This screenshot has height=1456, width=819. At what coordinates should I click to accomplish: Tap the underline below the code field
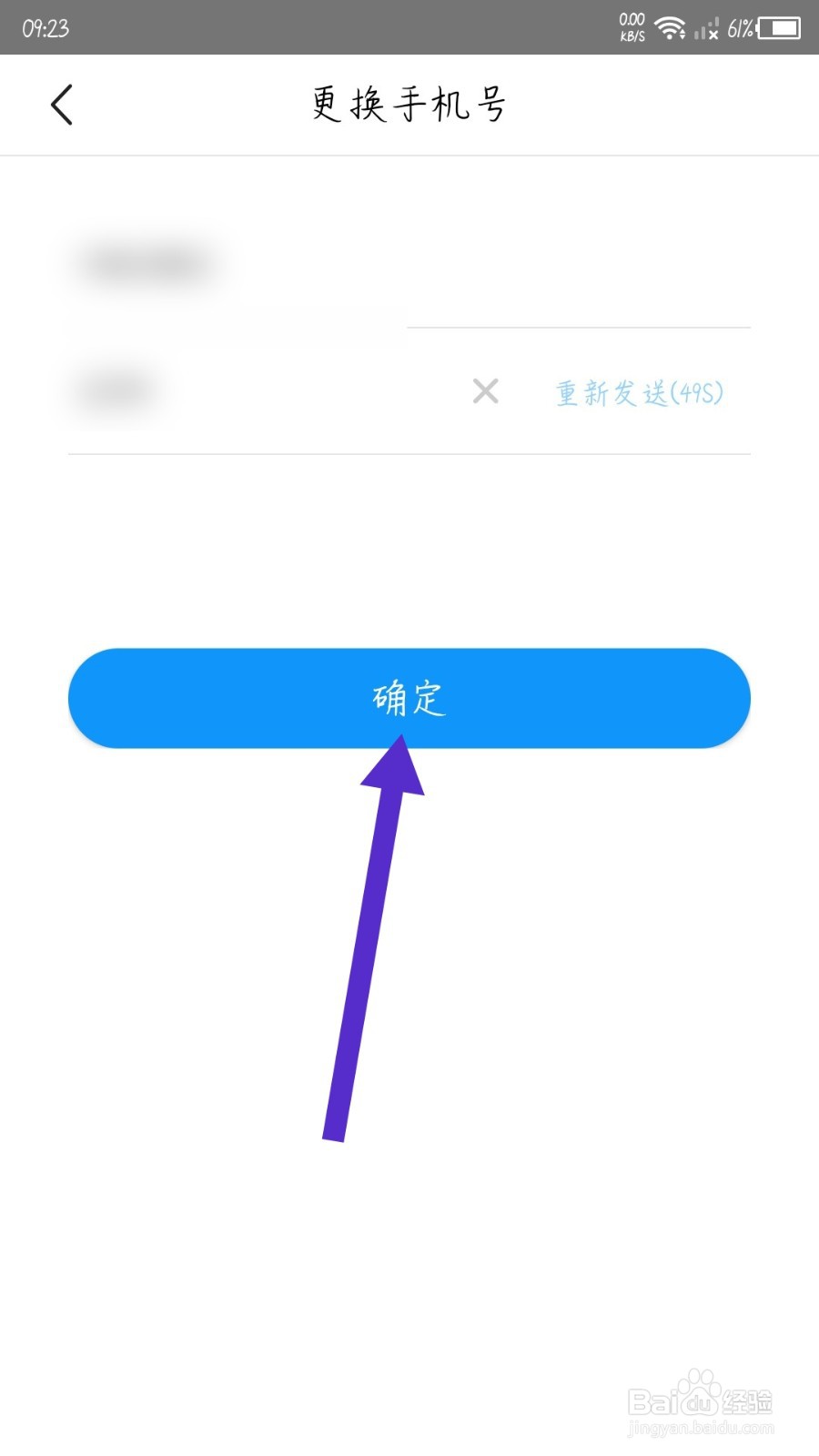coord(409,453)
